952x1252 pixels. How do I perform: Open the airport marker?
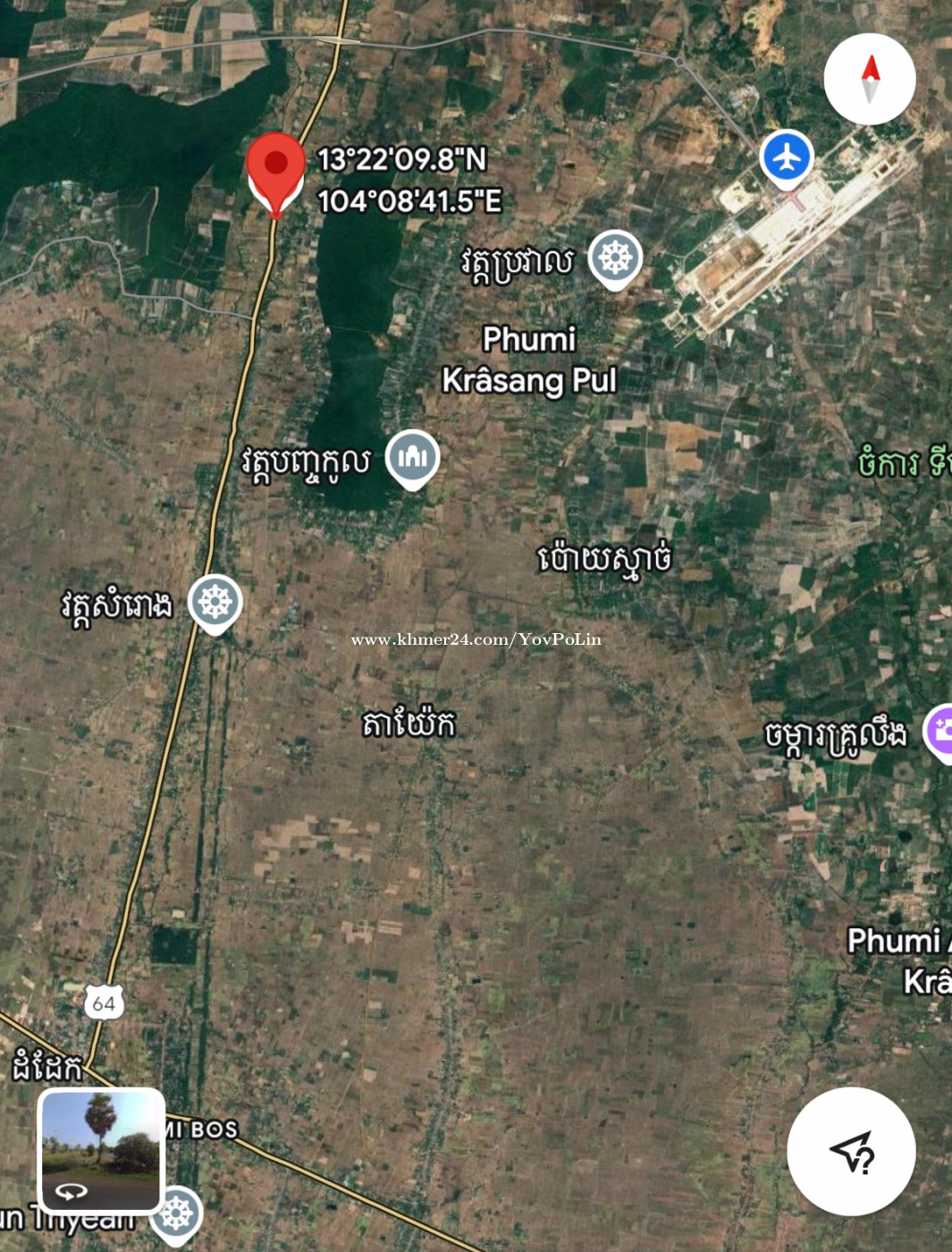point(787,157)
